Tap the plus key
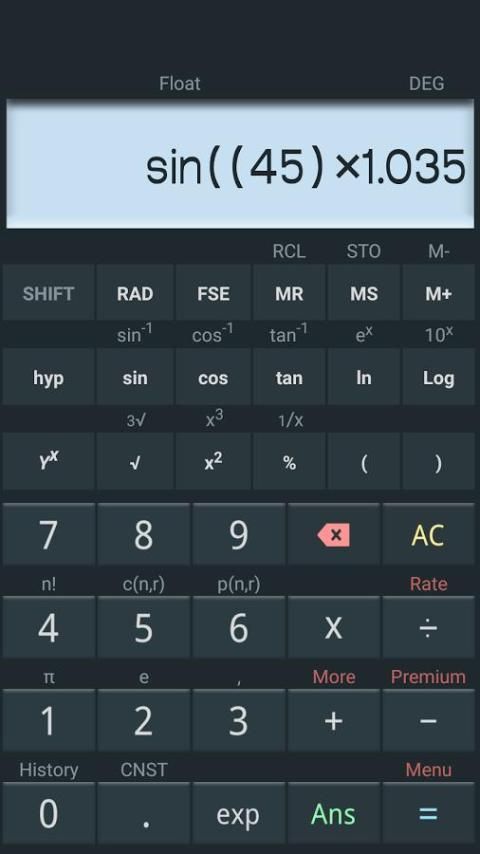 [333, 721]
